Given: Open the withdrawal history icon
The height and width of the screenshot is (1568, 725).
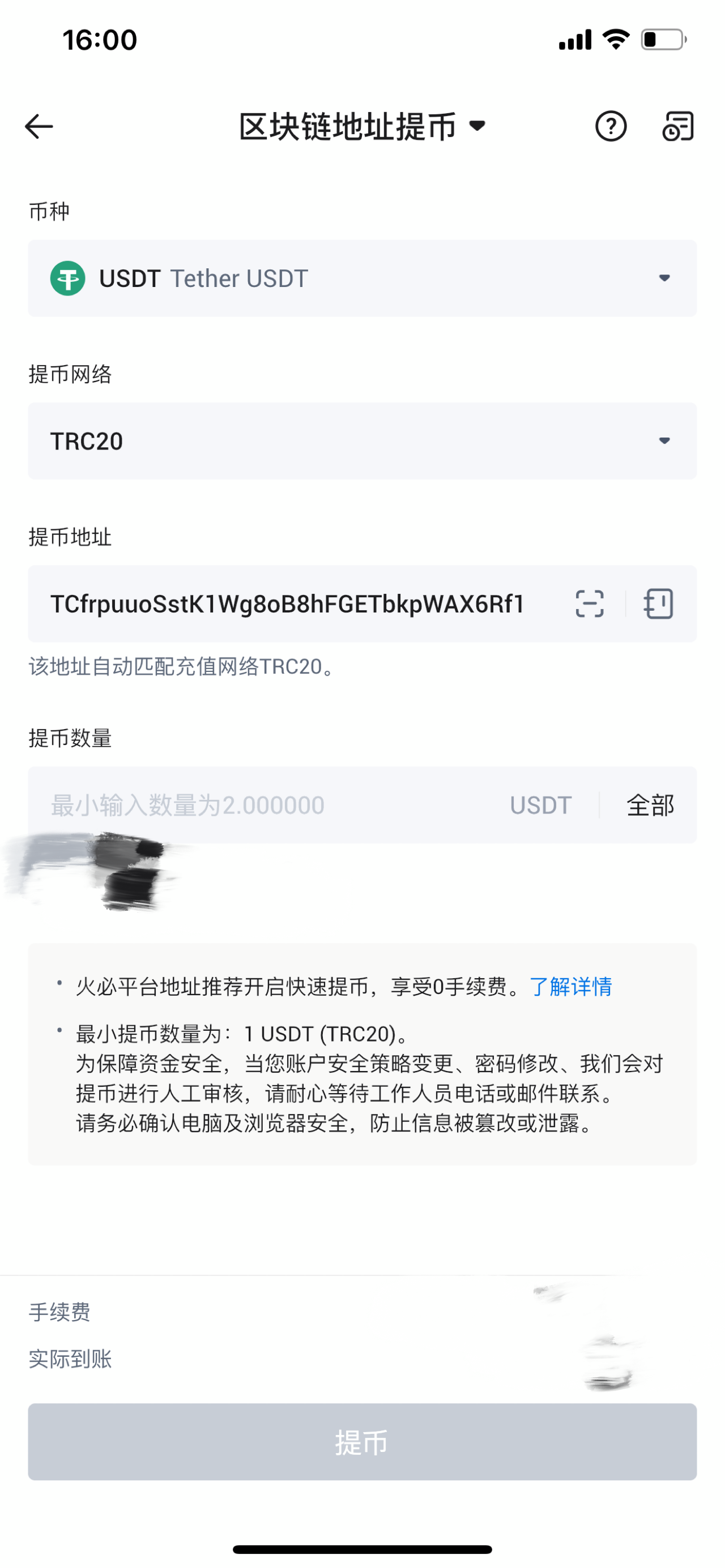Looking at the screenshot, I should coord(677,126).
